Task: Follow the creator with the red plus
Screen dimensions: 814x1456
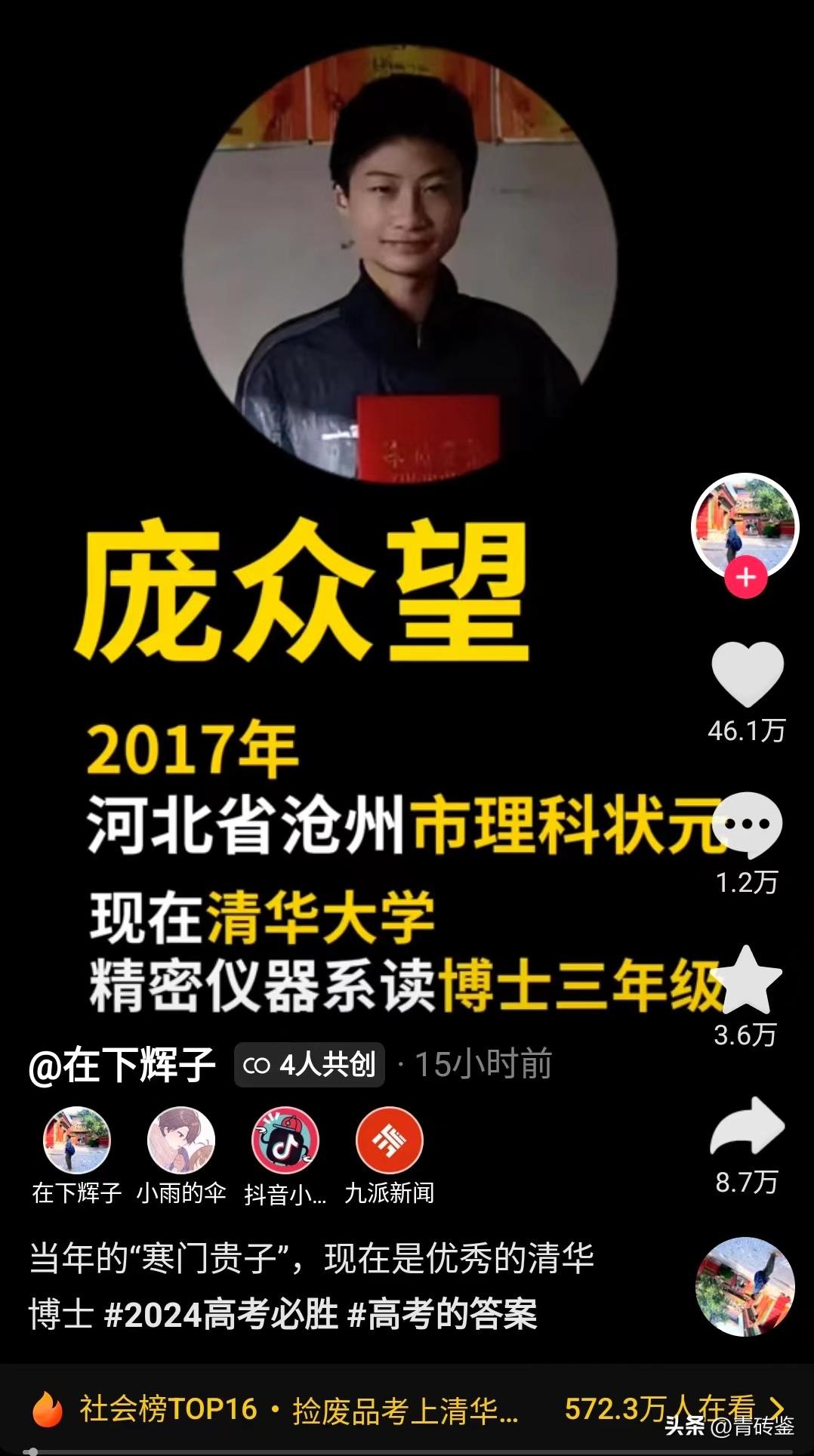Action: (x=746, y=578)
